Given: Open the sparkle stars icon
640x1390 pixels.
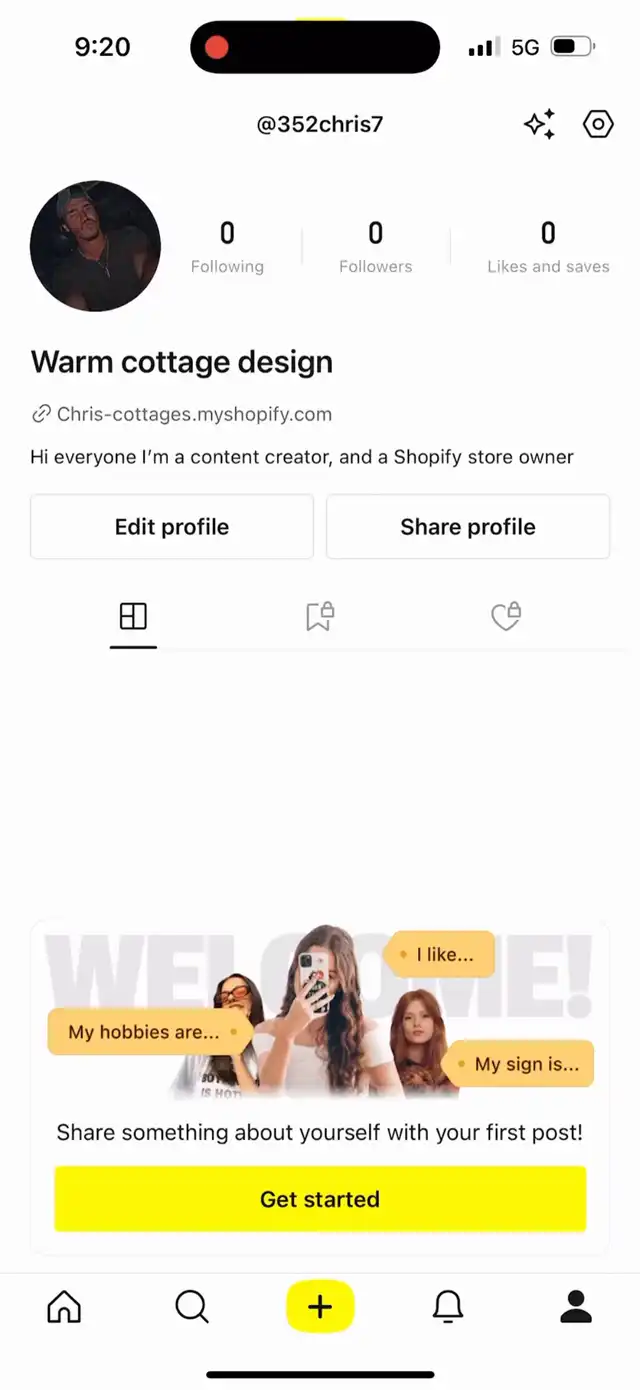Looking at the screenshot, I should (540, 124).
